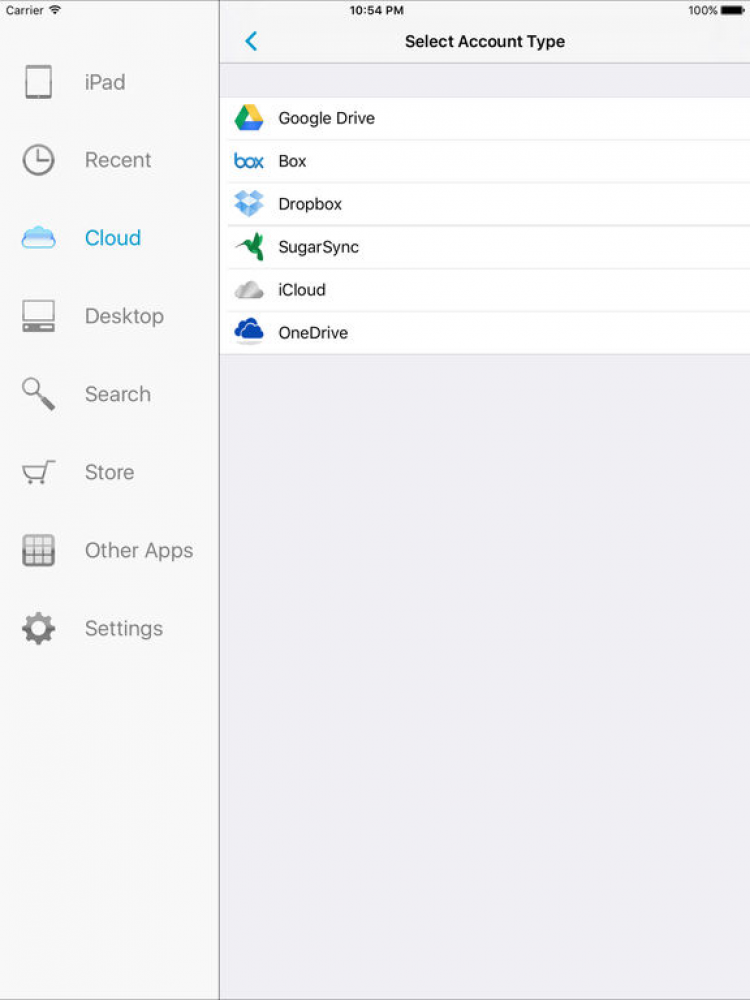The image size is (750, 1000).
Task: Switch to the Desktop section
Action: [109, 316]
